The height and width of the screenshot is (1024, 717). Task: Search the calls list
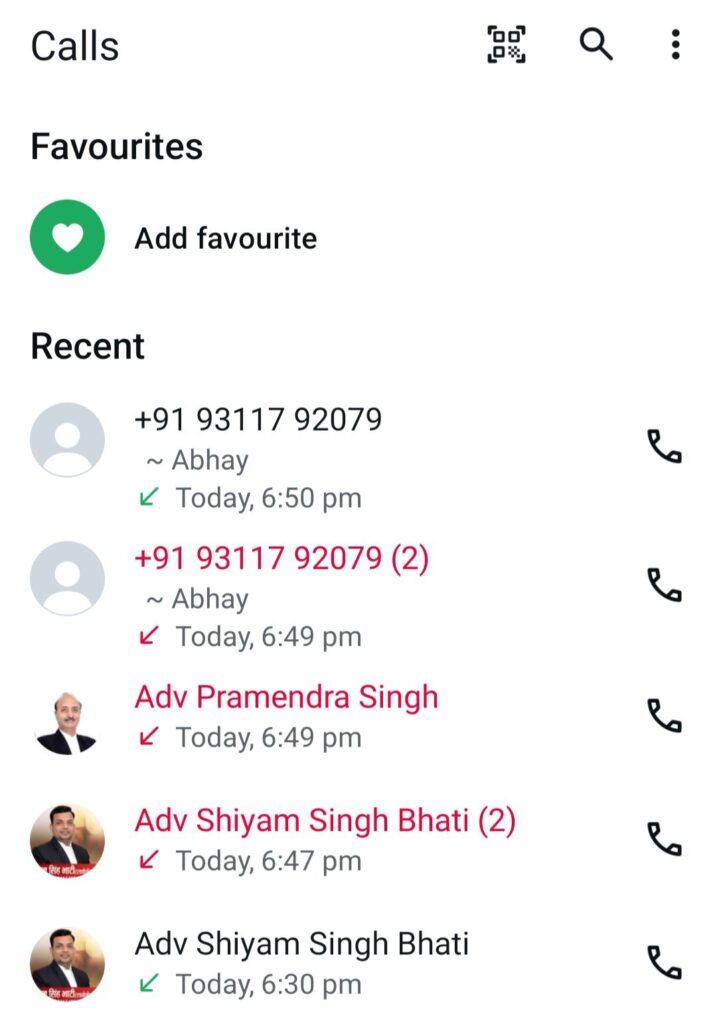(596, 45)
